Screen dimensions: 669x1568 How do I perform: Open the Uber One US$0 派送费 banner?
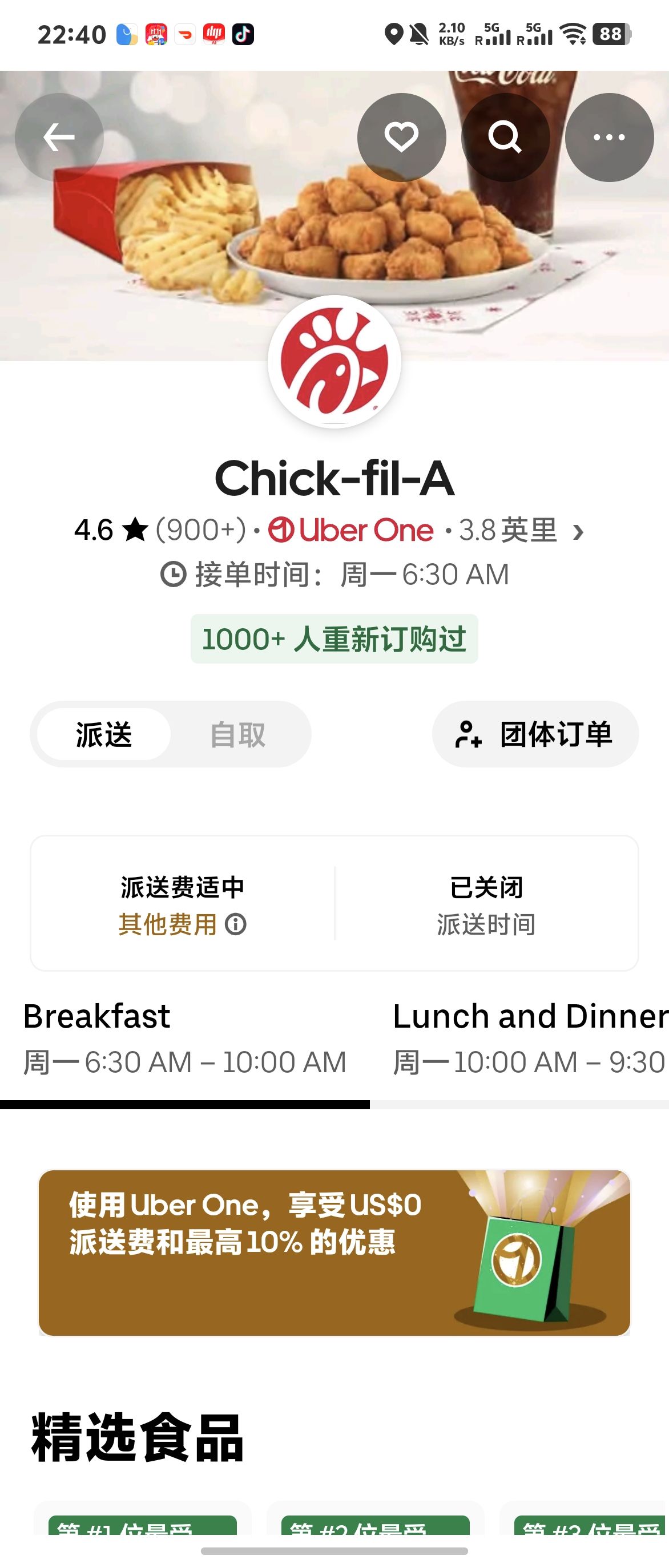click(334, 1252)
